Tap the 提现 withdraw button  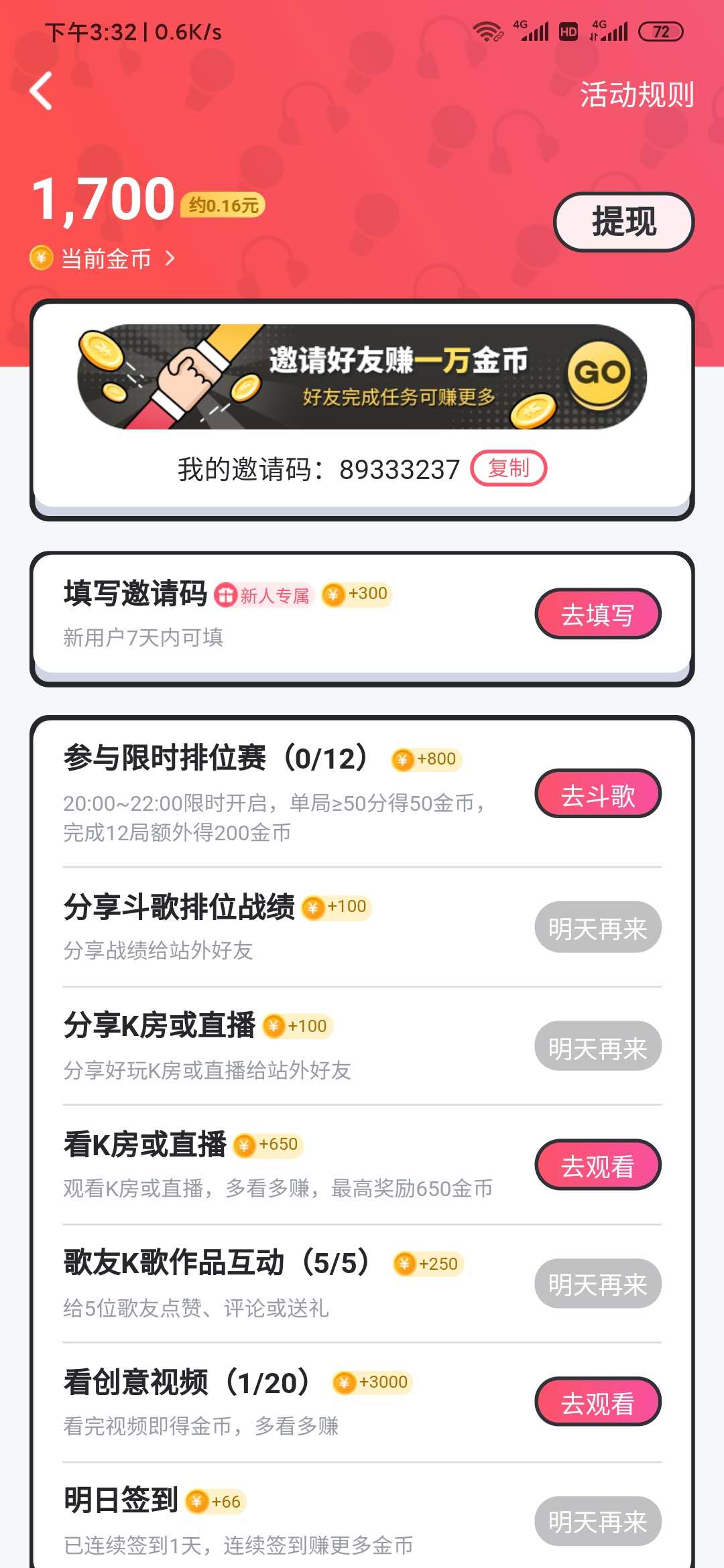(x=623, y=222)
